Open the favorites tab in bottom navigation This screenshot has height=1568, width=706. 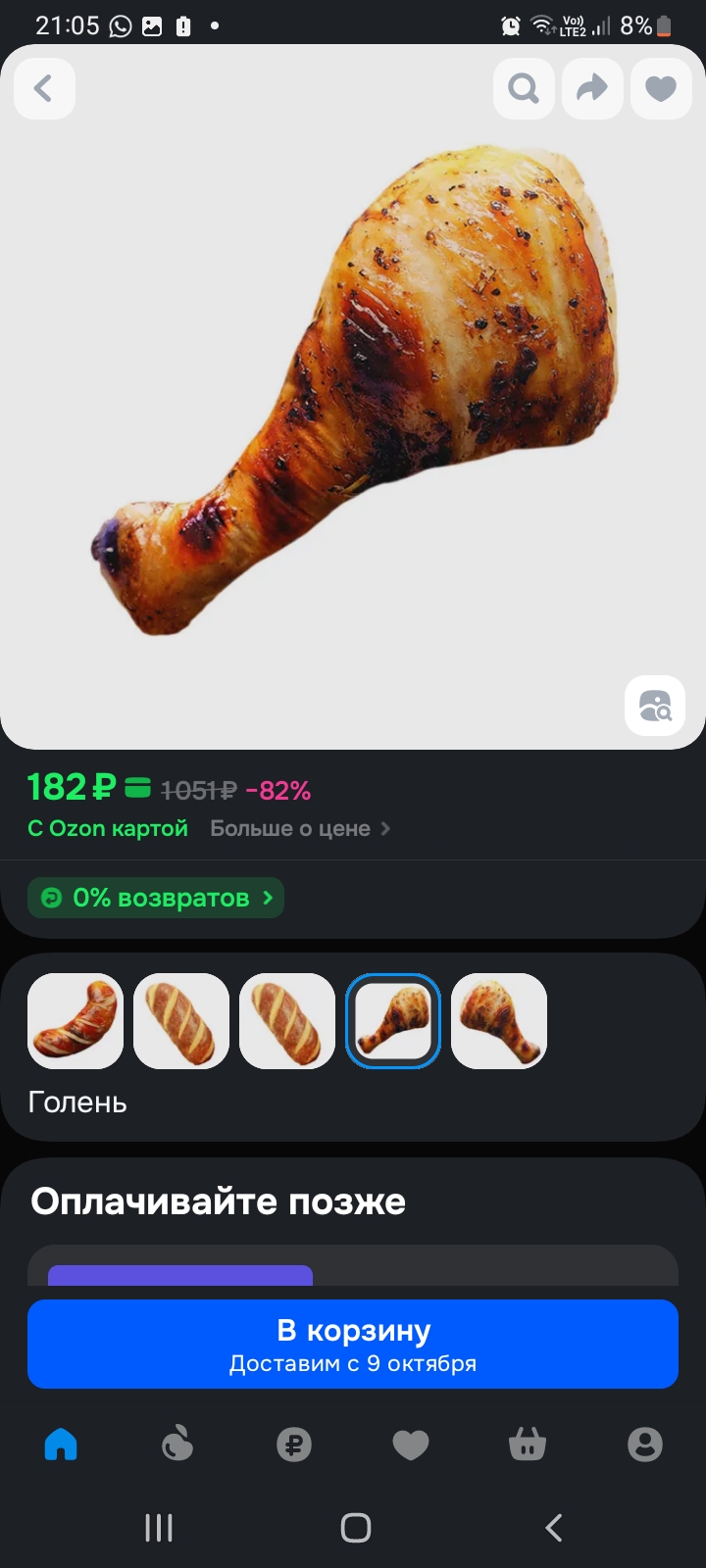click(x=411, y=1445)
